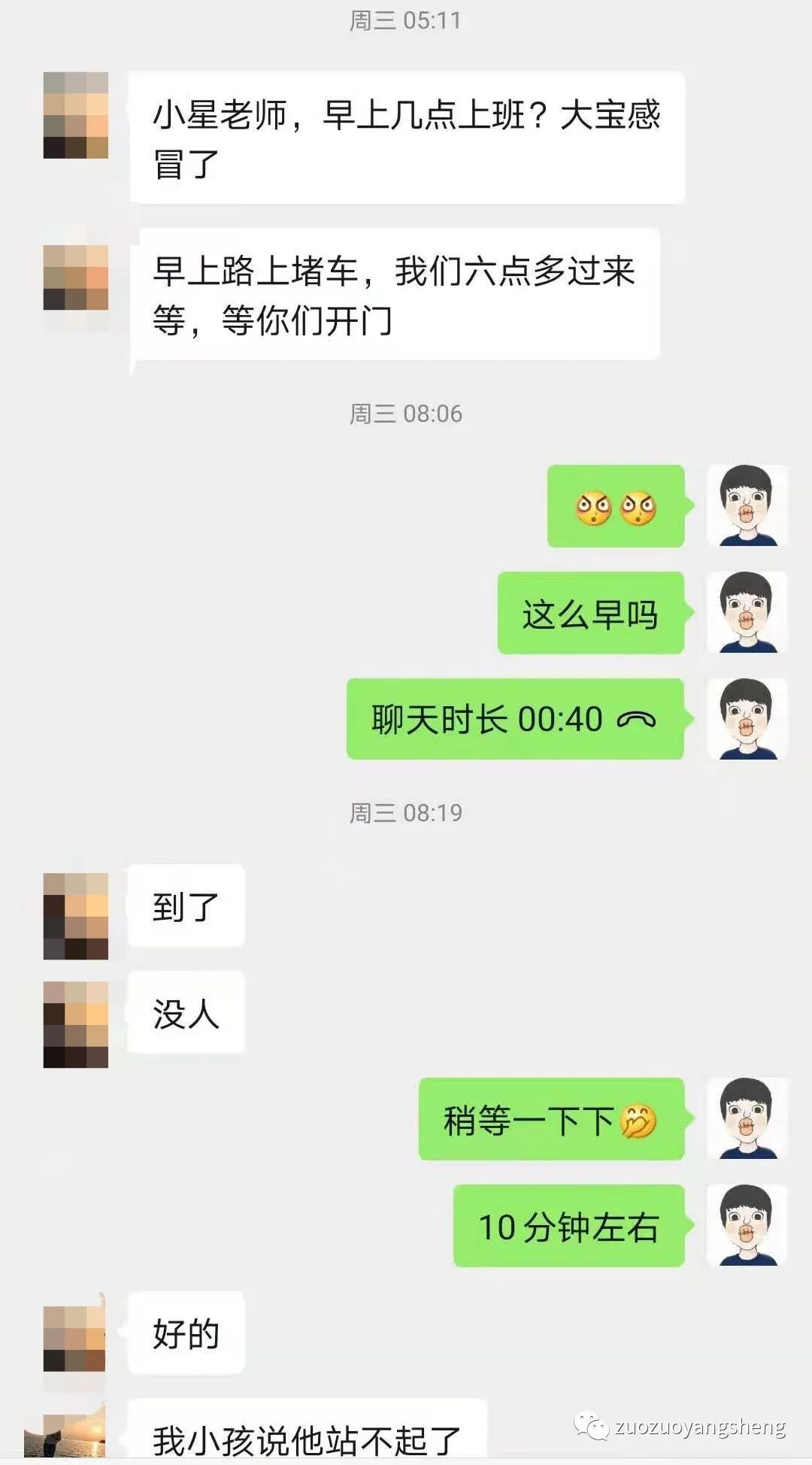Tap the 聊天时长 00:40 call message to redial
Viewport: 812px width, 1465px height.
(x=515, y=720)
